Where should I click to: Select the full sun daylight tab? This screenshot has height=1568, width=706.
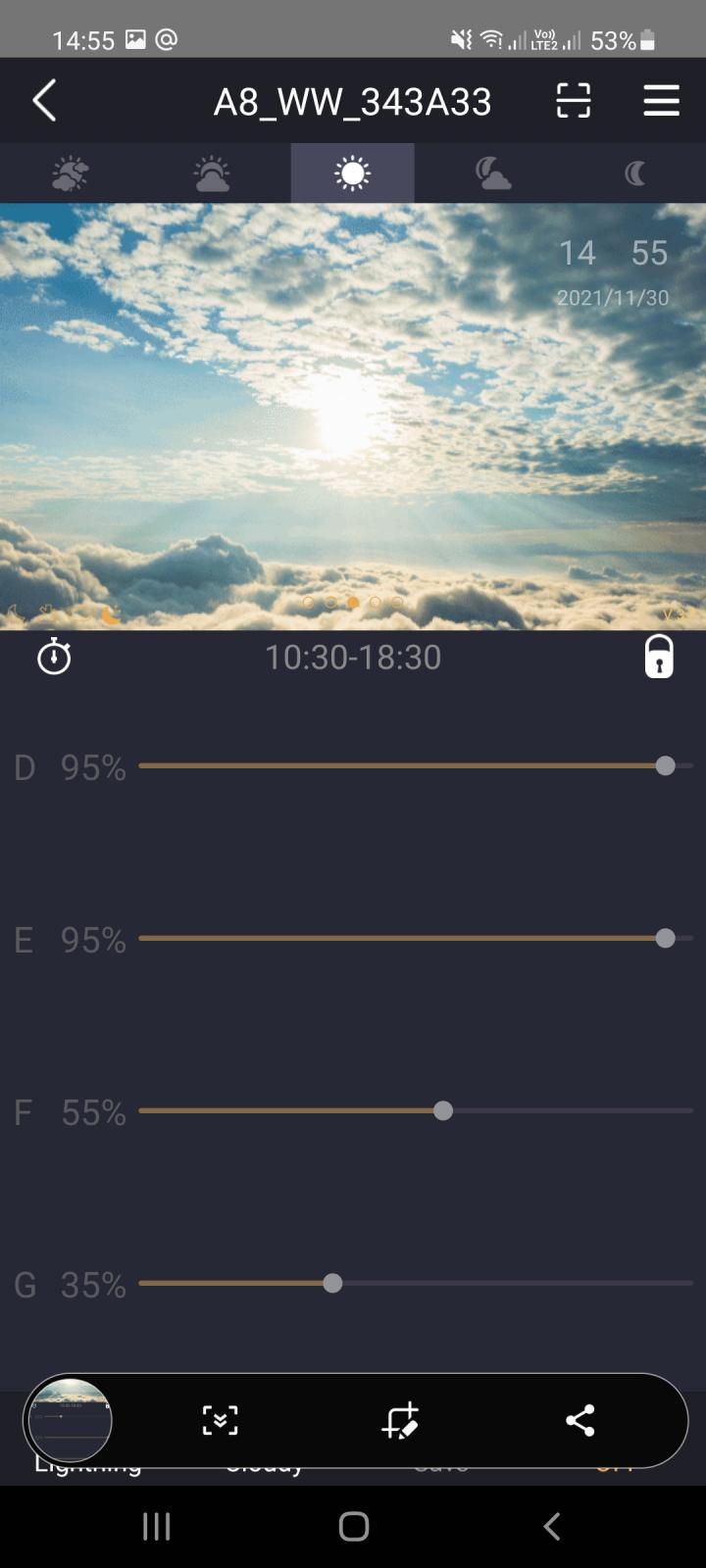click(353, 173)
